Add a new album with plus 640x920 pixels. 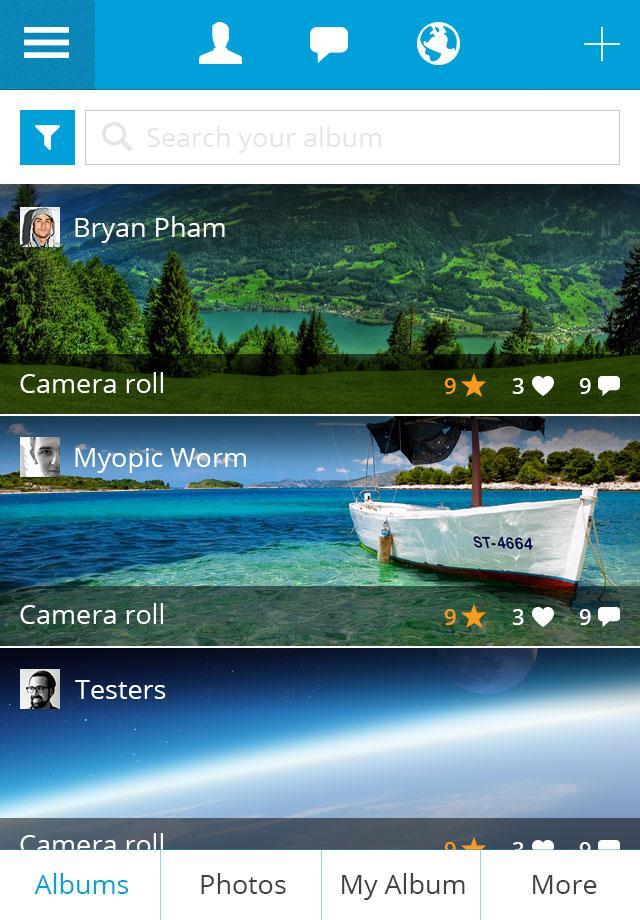pos(601,44)
